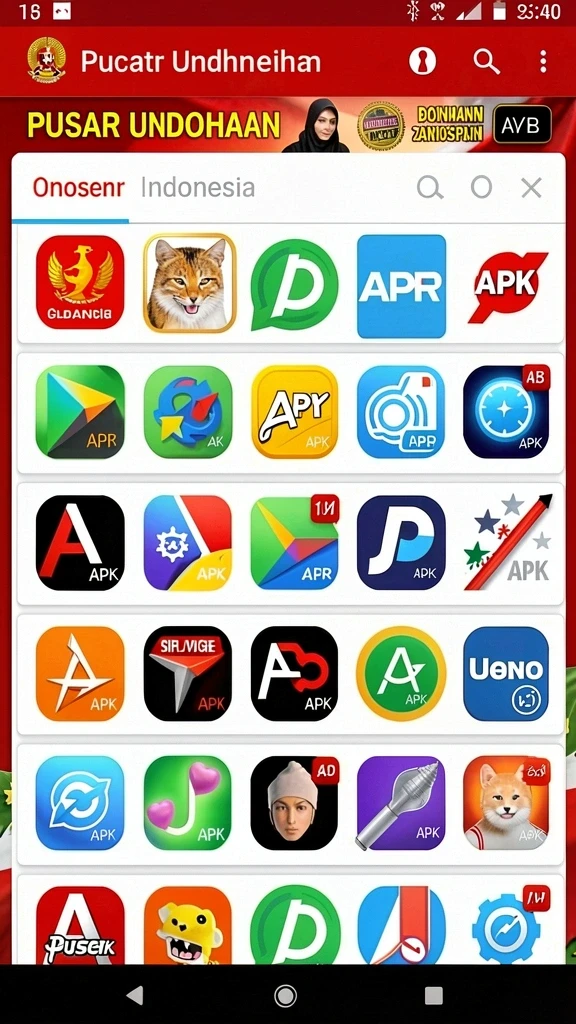576x1024 pixels.
Task: Switch to the Indonesia tab
Action: coord(198,188)
